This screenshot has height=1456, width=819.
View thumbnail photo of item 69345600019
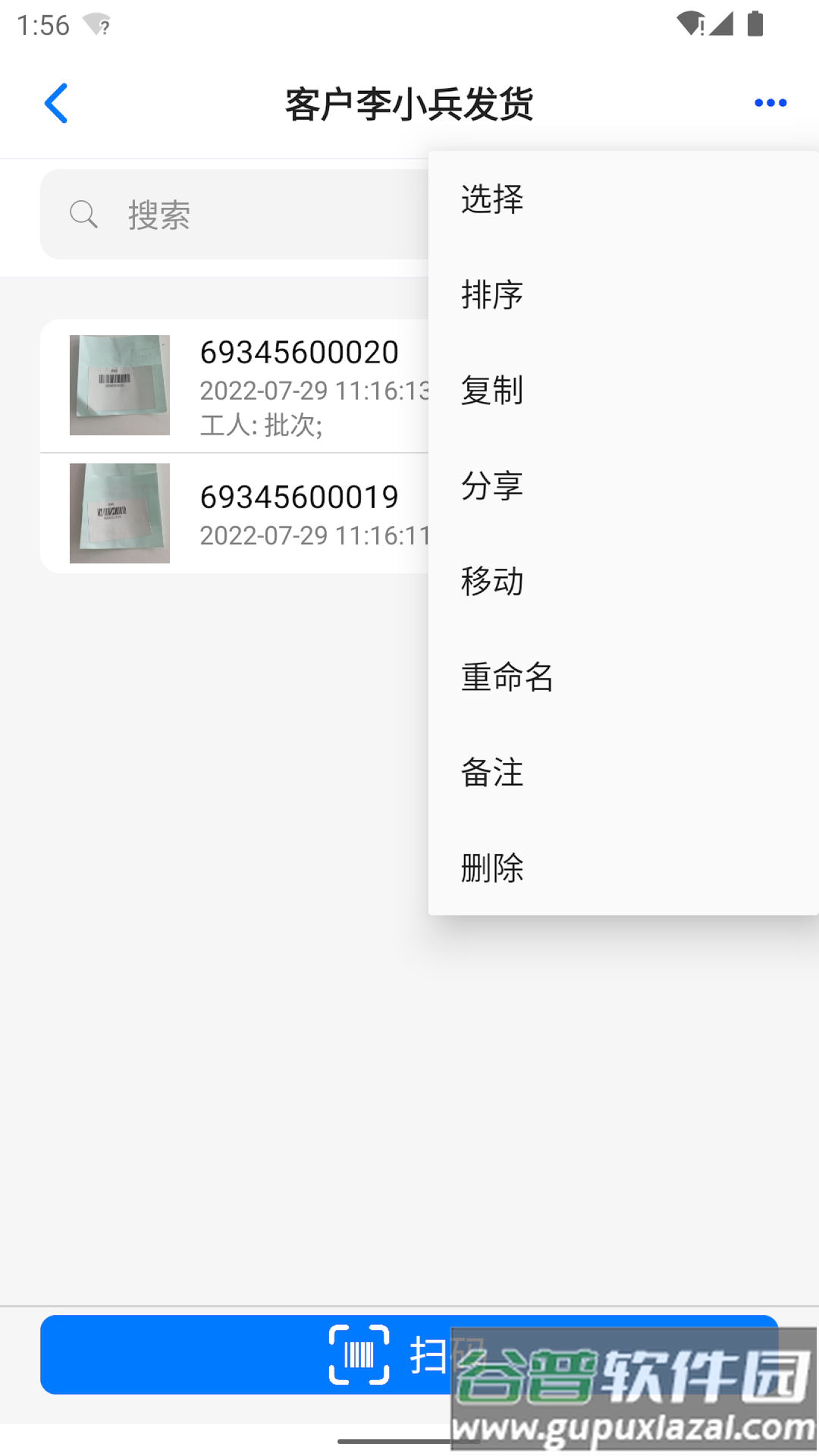[x=119, y=513]
